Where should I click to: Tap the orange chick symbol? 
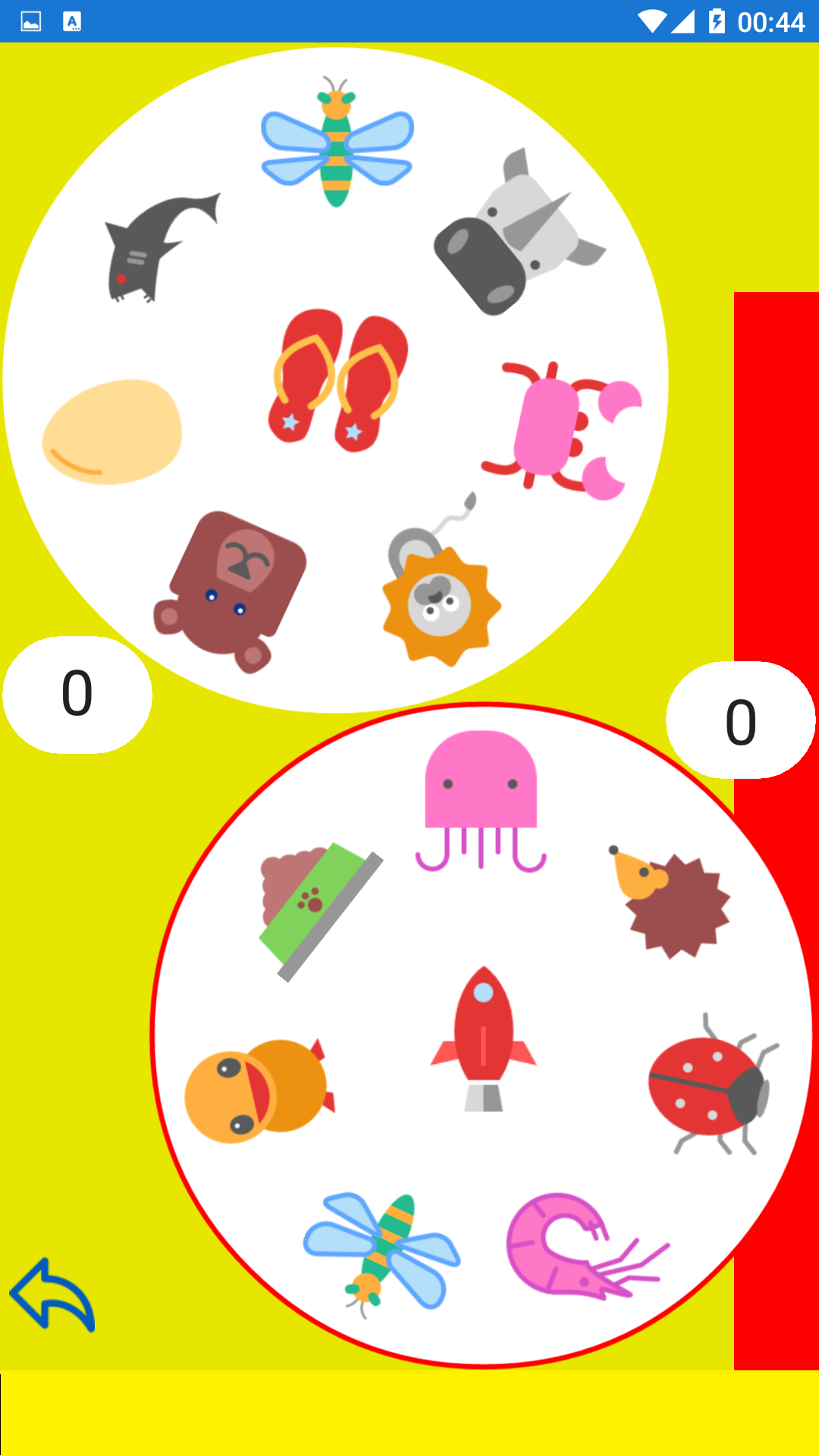point(259,1090)
